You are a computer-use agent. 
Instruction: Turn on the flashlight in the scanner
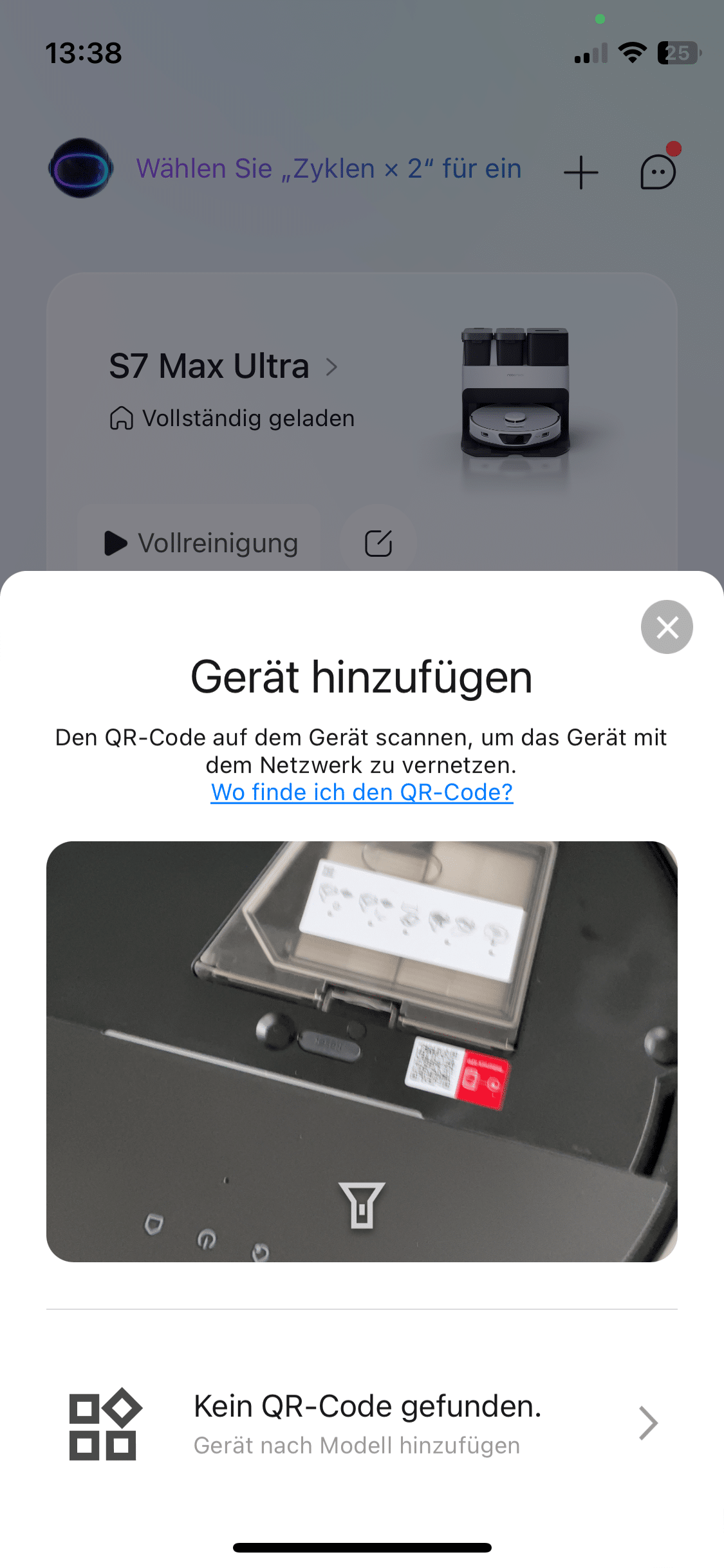pos(362,1205)
